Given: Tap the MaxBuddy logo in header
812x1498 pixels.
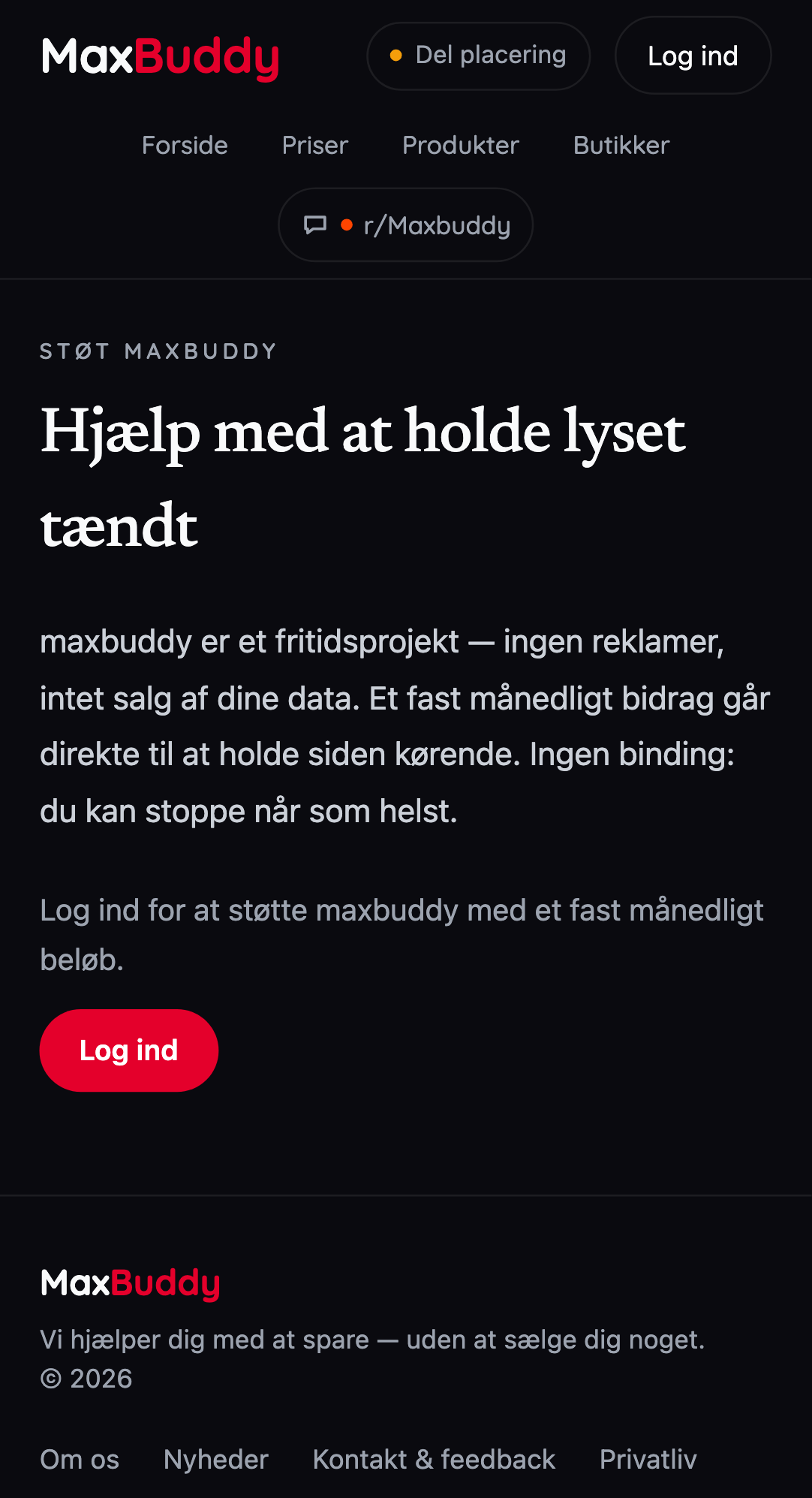Looking at the screenshot, I should pyautogui.click(x=161, y=57).
